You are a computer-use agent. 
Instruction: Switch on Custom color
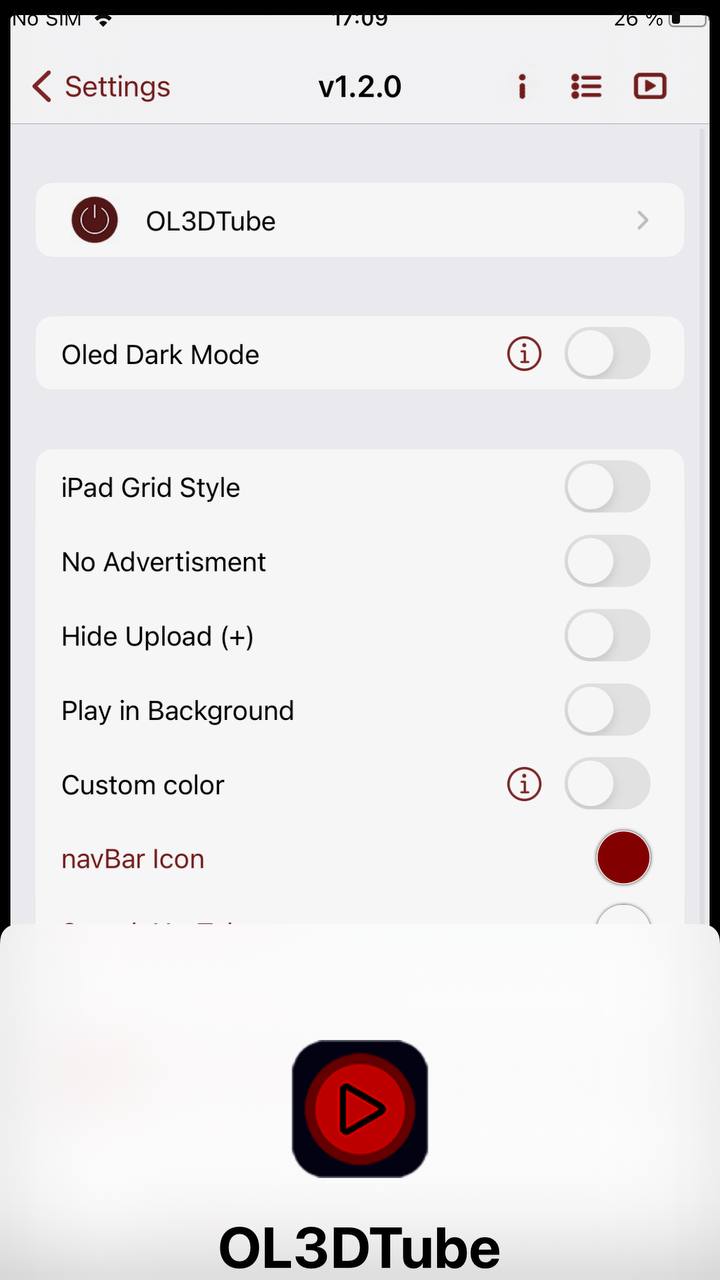pyautogui.click(x=607, y=784)
